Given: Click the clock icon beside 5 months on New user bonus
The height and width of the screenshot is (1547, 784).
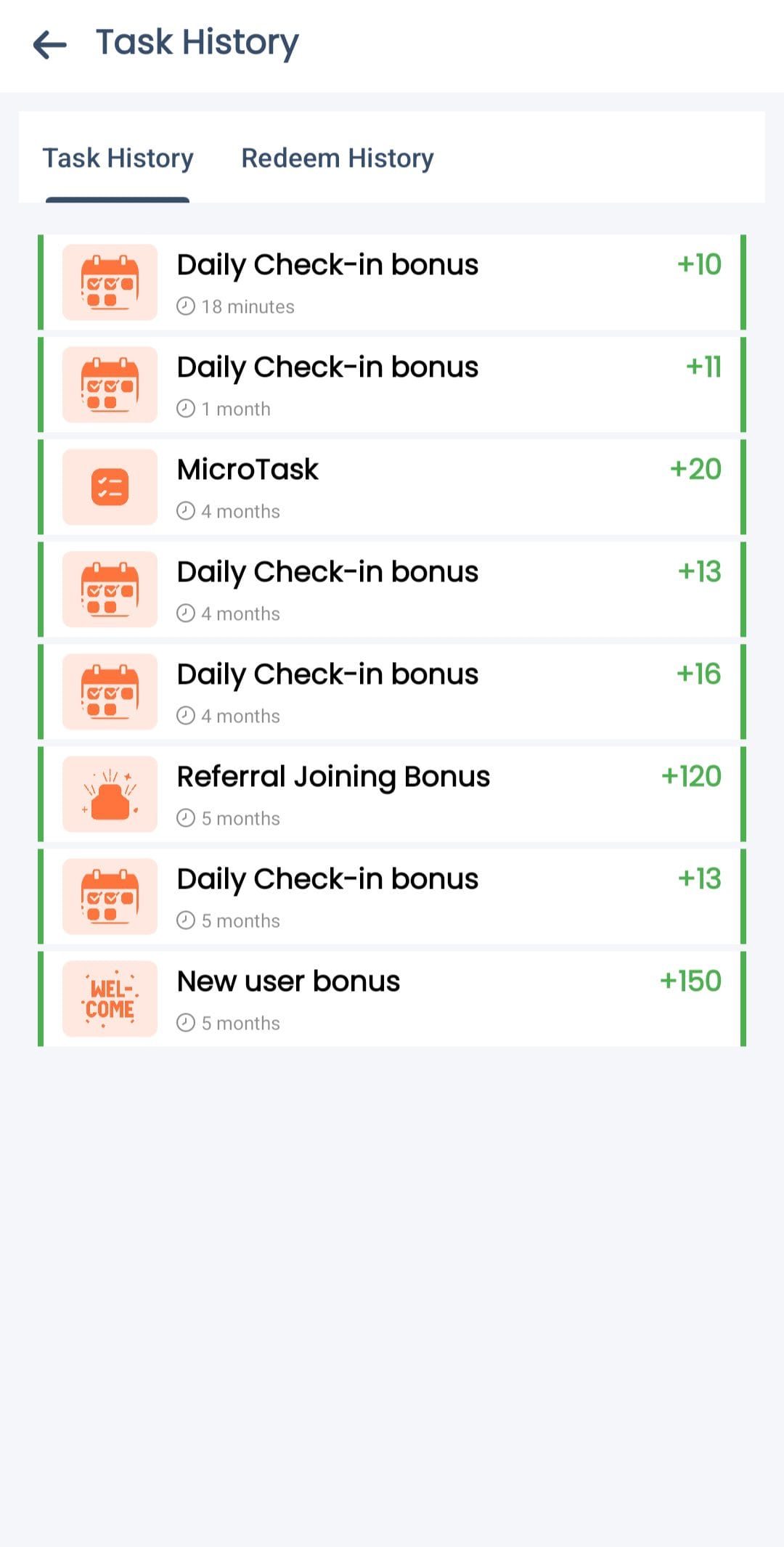Looking at the screenshot, I should [x=187, y=1022].
